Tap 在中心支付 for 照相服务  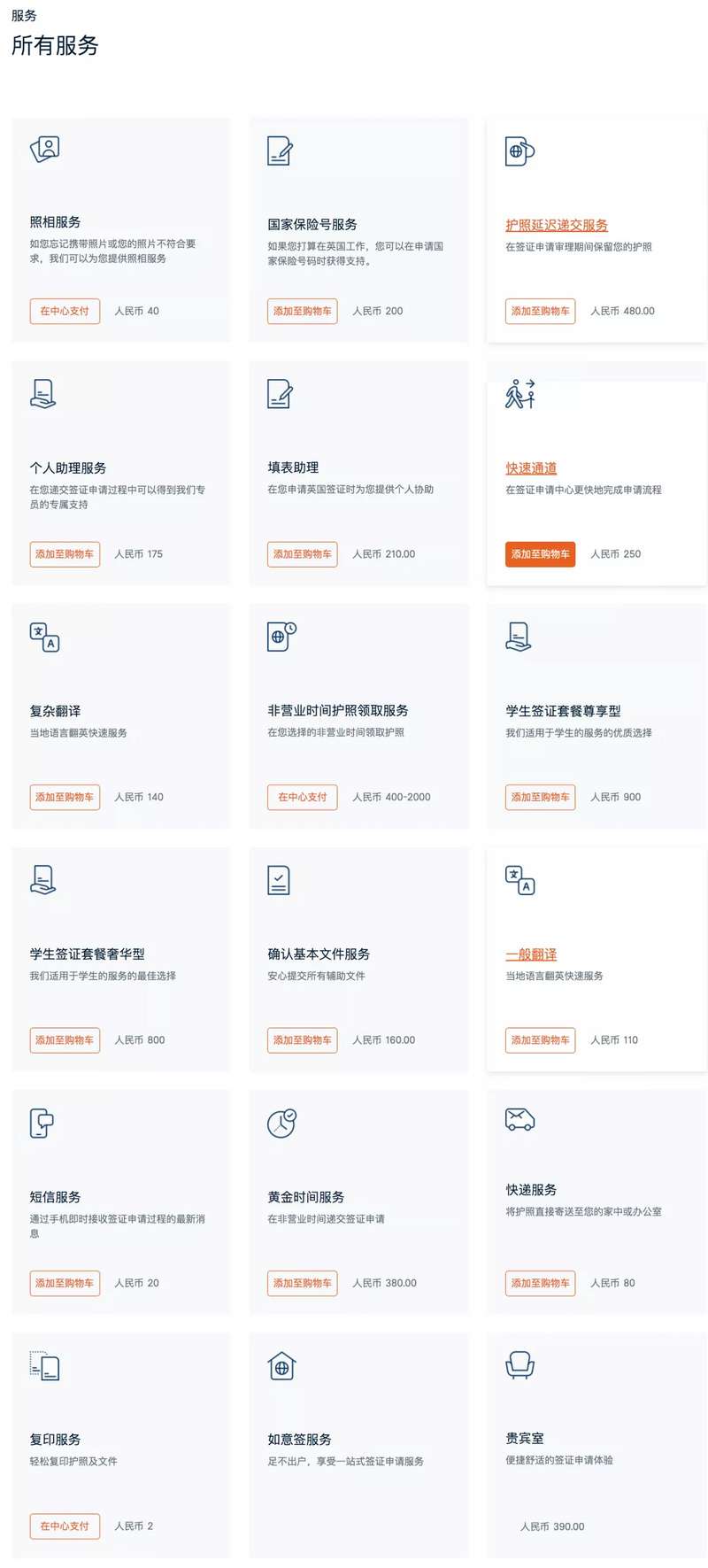tap(65, 311)
